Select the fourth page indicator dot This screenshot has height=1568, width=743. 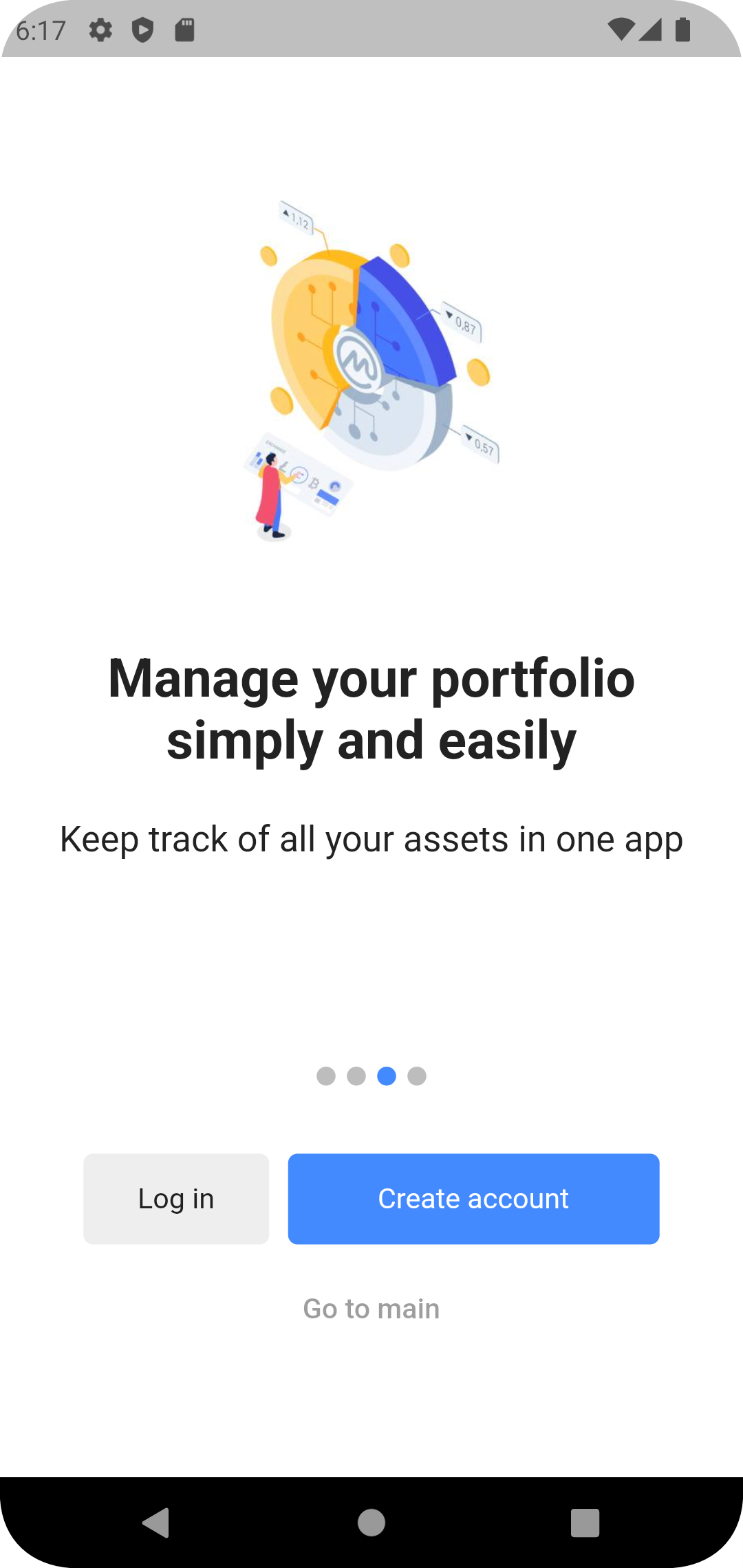point(417,1076)
